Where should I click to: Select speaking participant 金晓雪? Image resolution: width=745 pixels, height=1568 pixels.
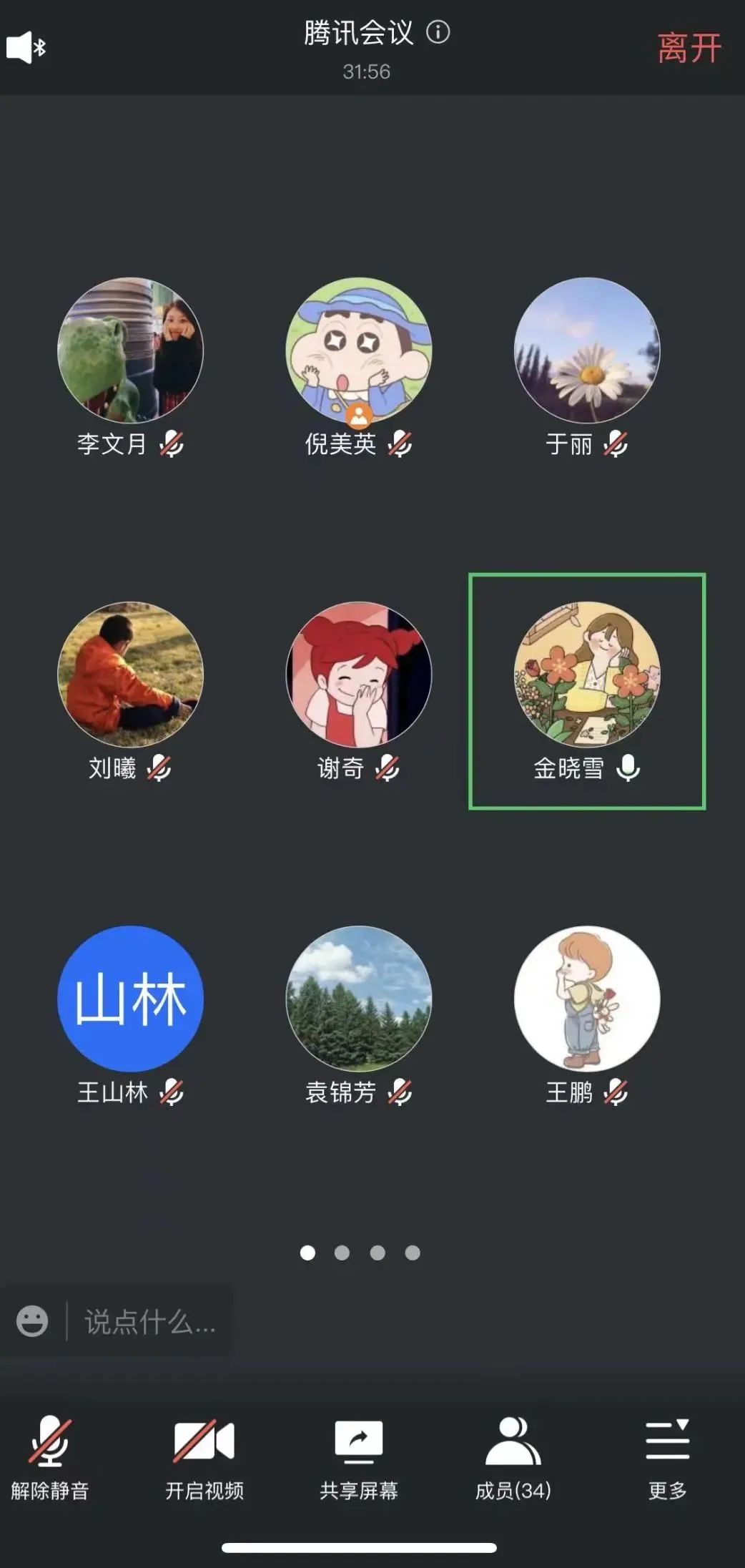pos(587,675)
